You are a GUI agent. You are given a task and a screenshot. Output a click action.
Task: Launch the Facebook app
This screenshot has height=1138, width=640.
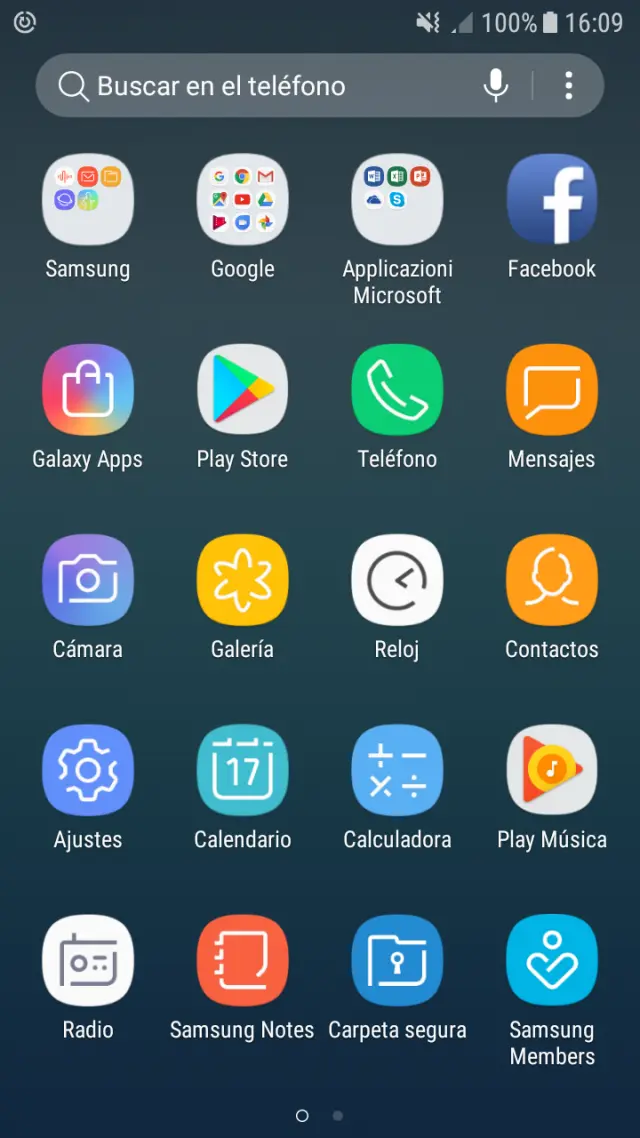(x=552, y=199)
